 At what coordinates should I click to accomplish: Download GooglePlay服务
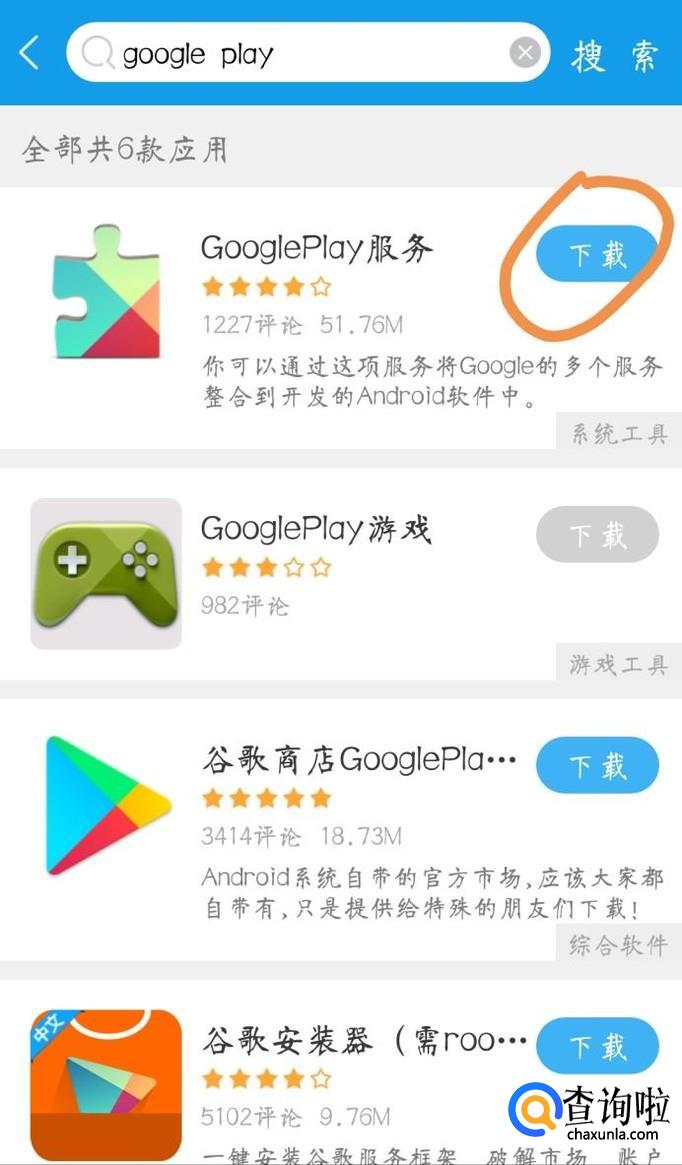[597, 254]
